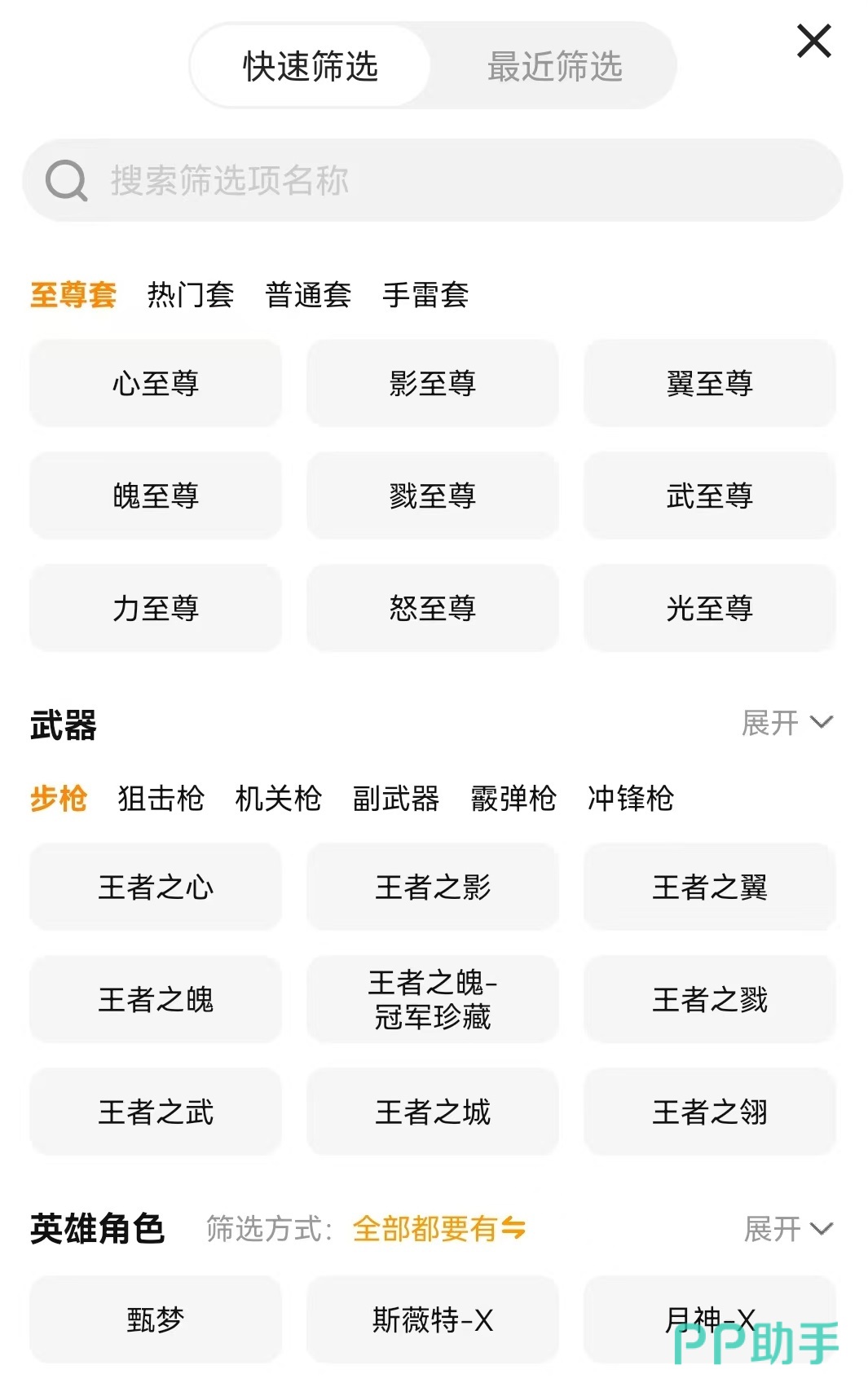868x1383 pixels.
Task: Expand the 武器 section
Action: 786,723
